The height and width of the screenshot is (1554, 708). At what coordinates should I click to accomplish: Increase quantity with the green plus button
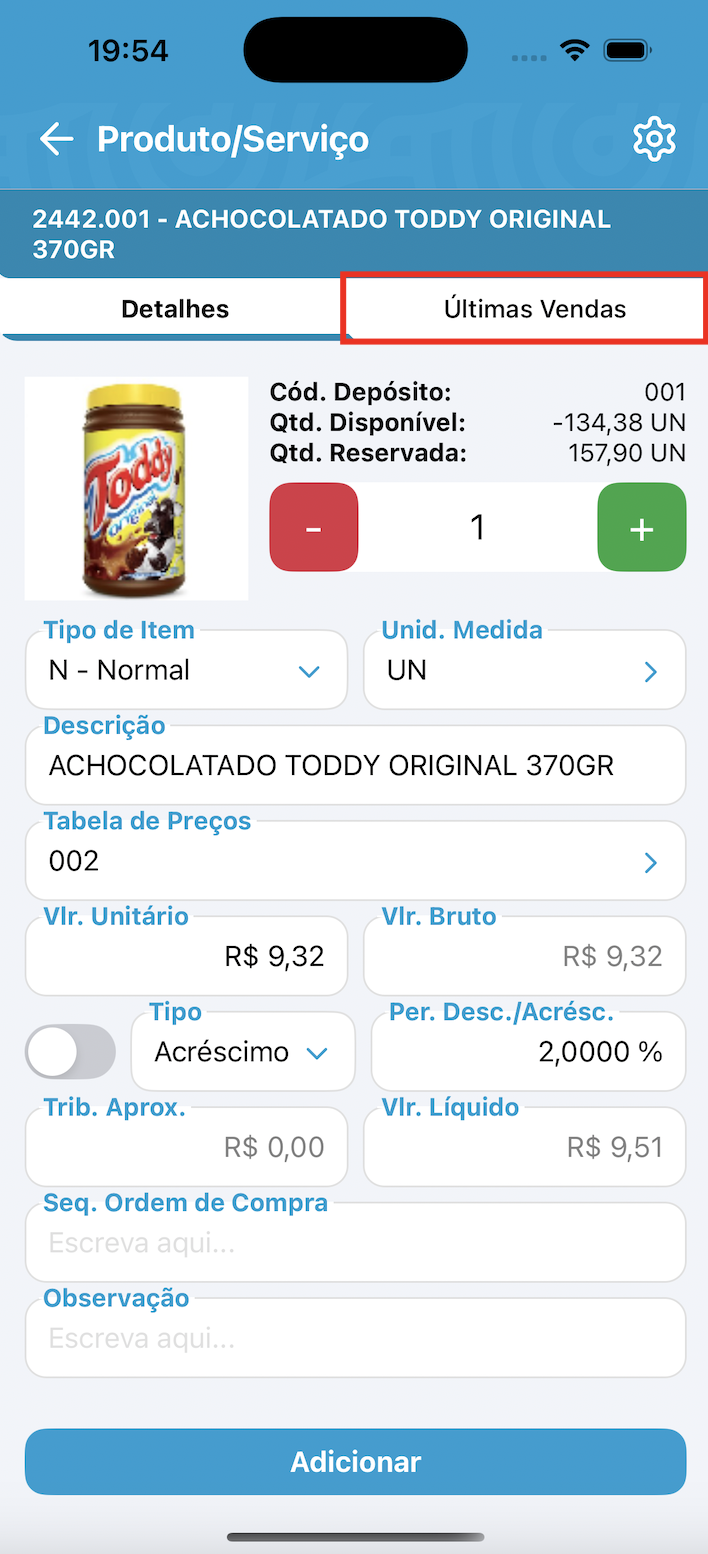point(642,527)
